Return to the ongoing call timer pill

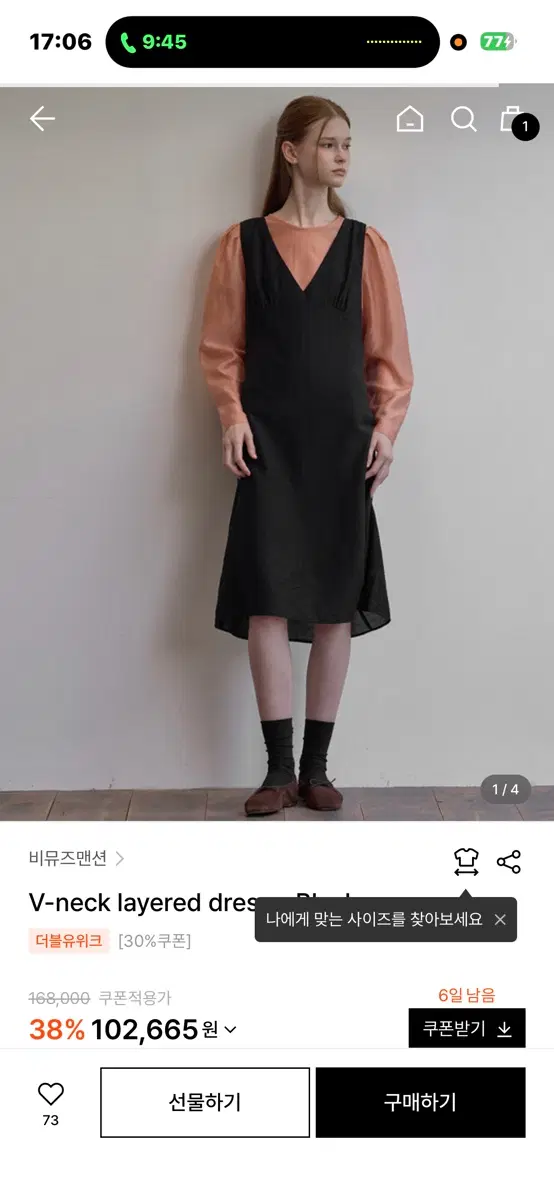tap(272, 42)
